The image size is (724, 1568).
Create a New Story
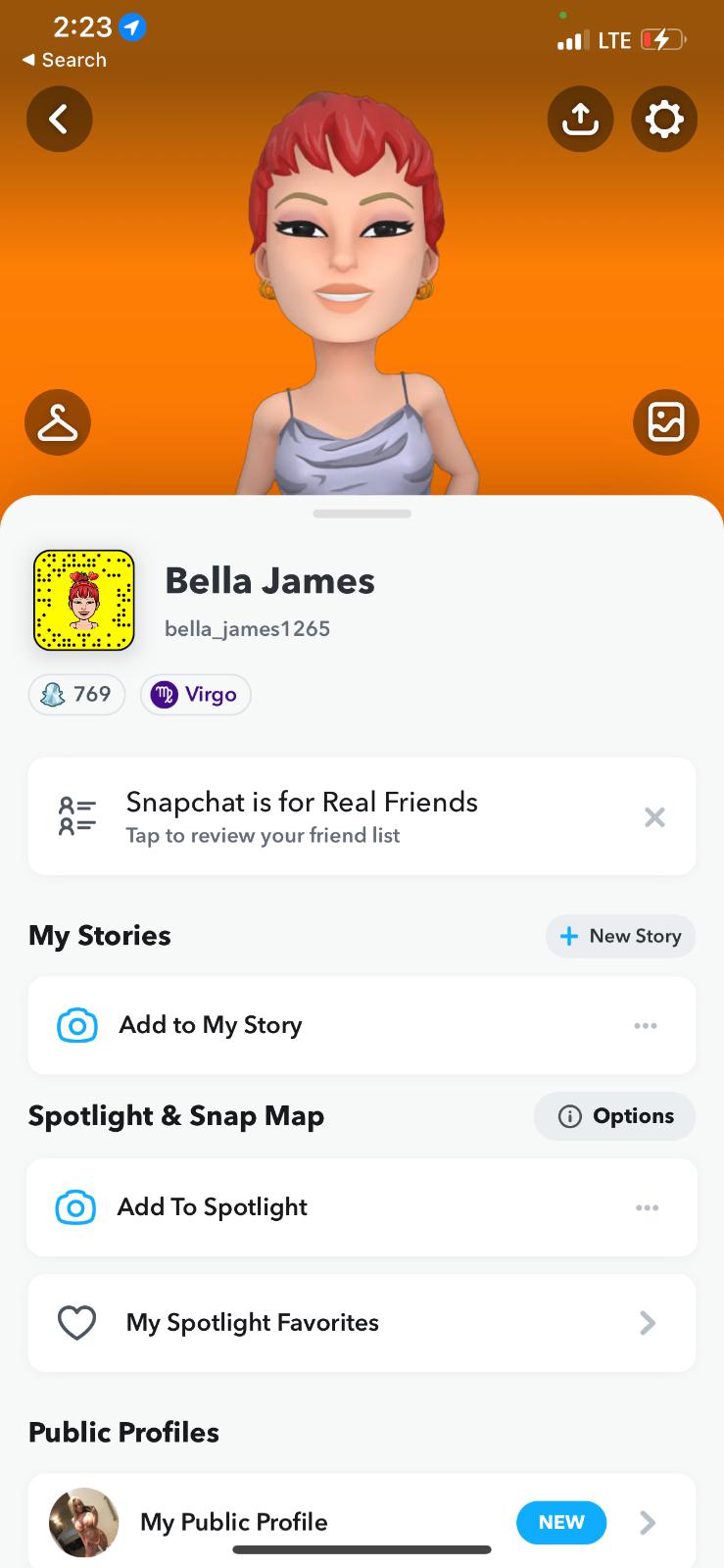[620, 936]
